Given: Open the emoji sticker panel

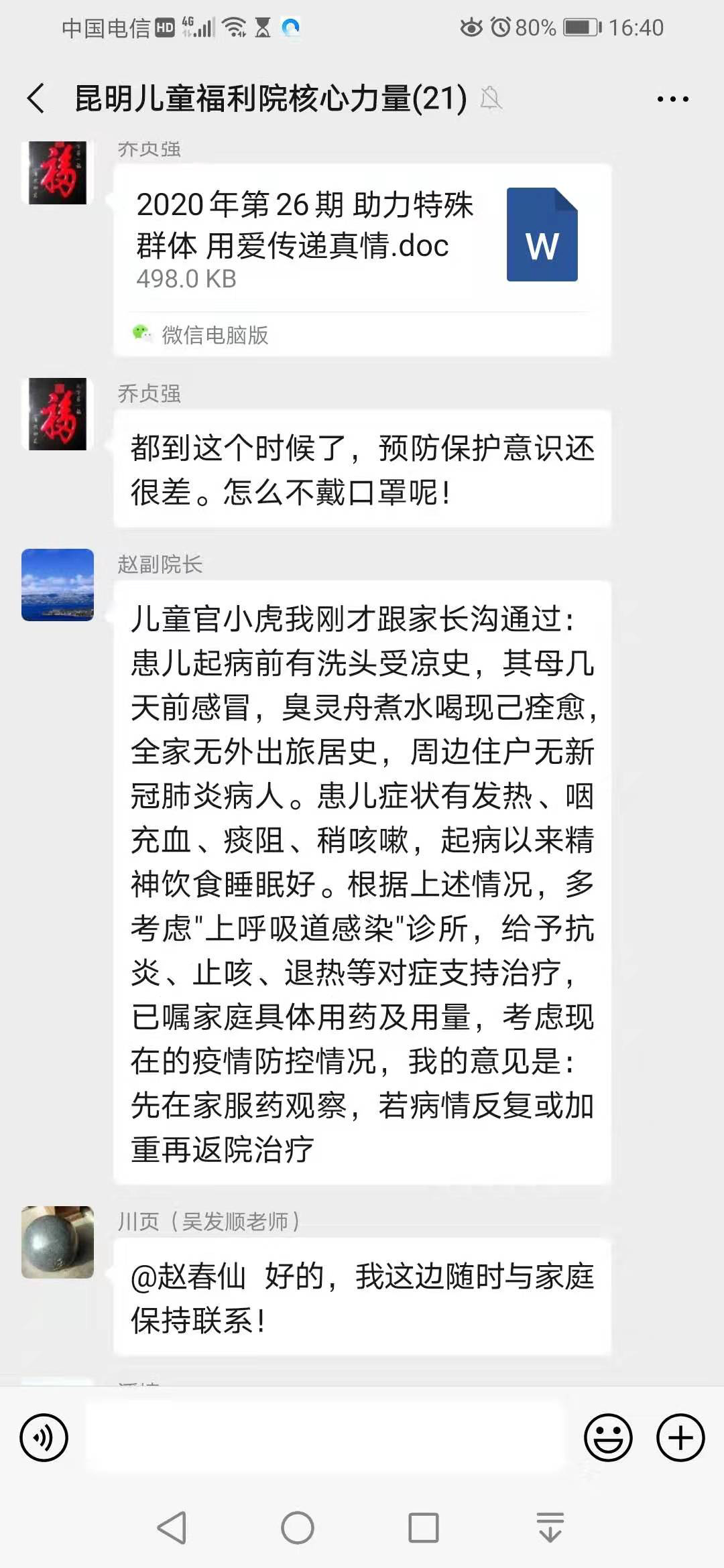Looking at the screenshot, I should tap(608, 1438).
